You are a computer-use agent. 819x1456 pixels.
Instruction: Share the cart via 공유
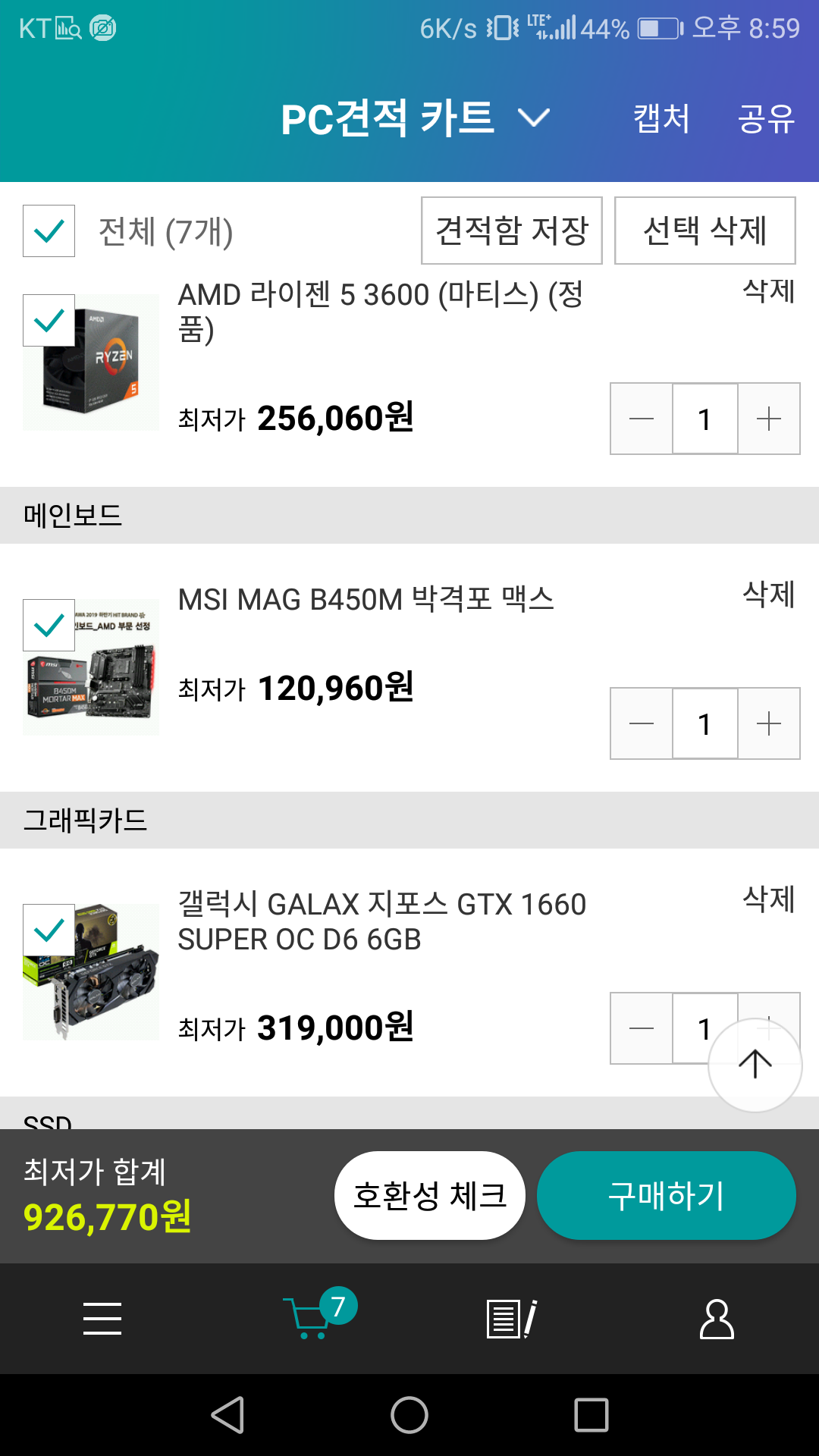click(766, 119)
